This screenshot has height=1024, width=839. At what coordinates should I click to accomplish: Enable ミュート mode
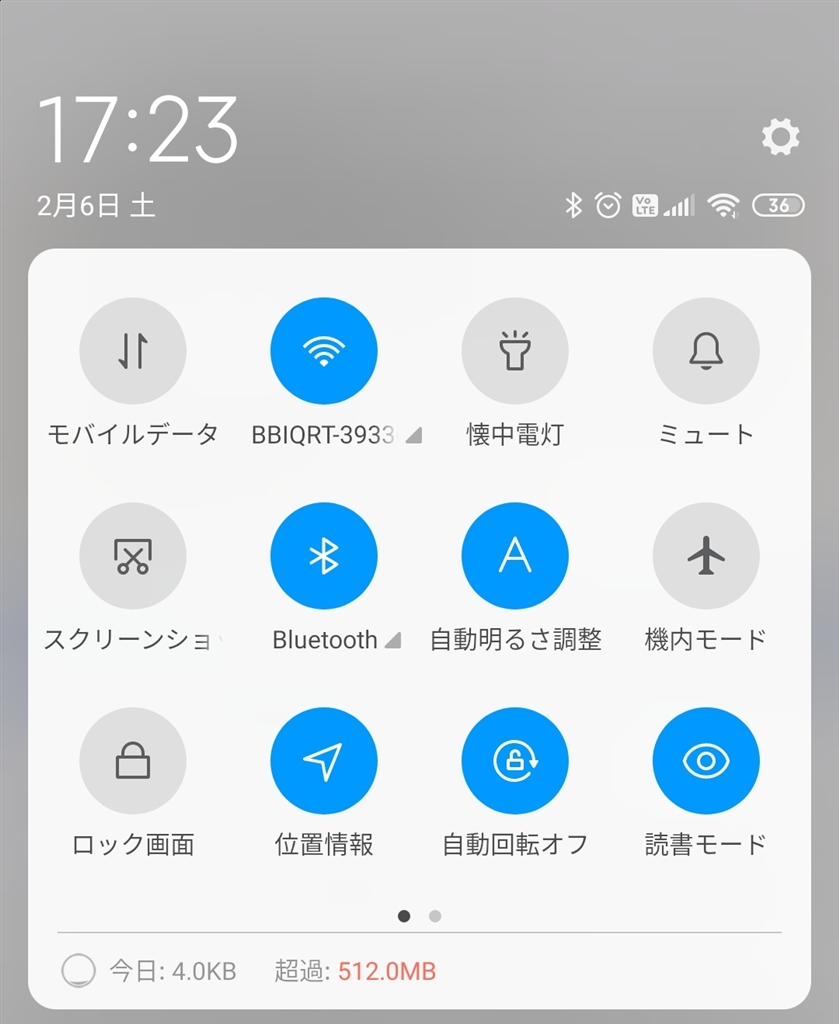tap(706, 351)
